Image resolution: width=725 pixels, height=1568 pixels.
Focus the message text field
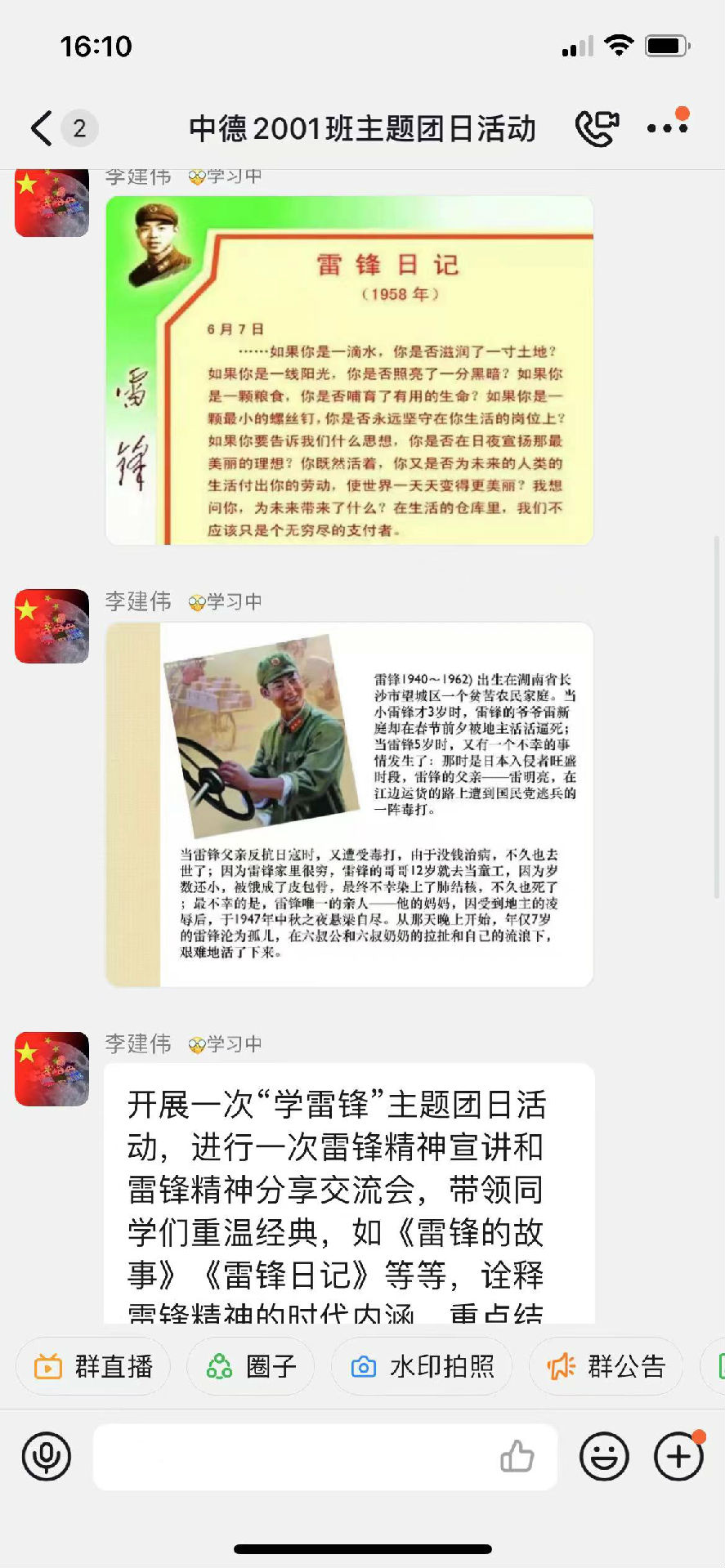coord(294,1456)
